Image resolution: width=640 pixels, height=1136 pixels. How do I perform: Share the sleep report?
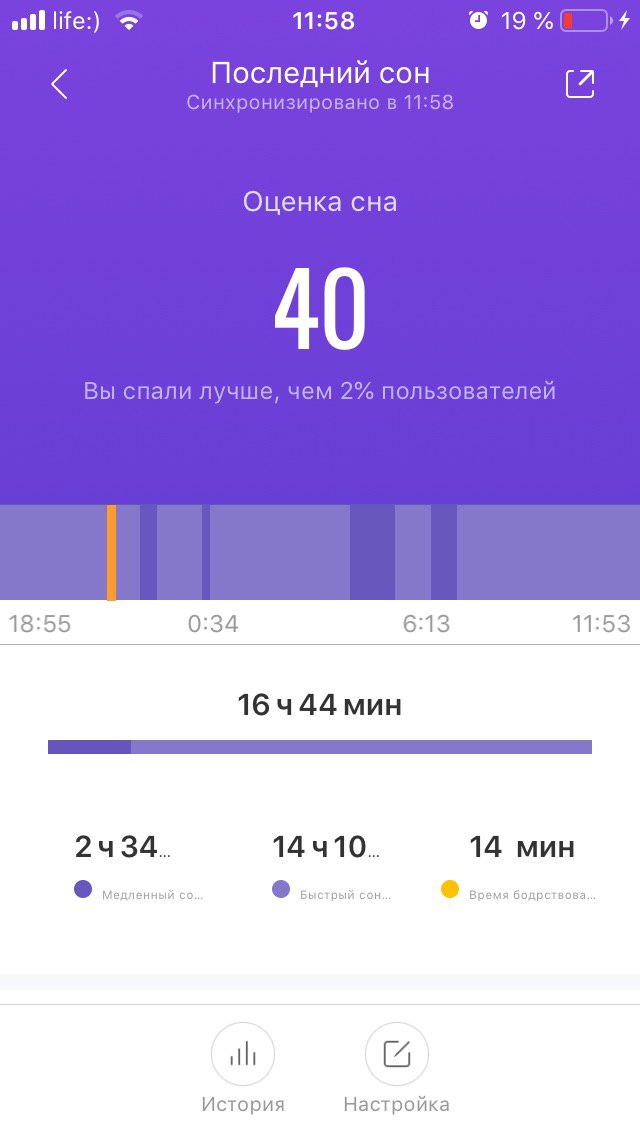(580, 84)
